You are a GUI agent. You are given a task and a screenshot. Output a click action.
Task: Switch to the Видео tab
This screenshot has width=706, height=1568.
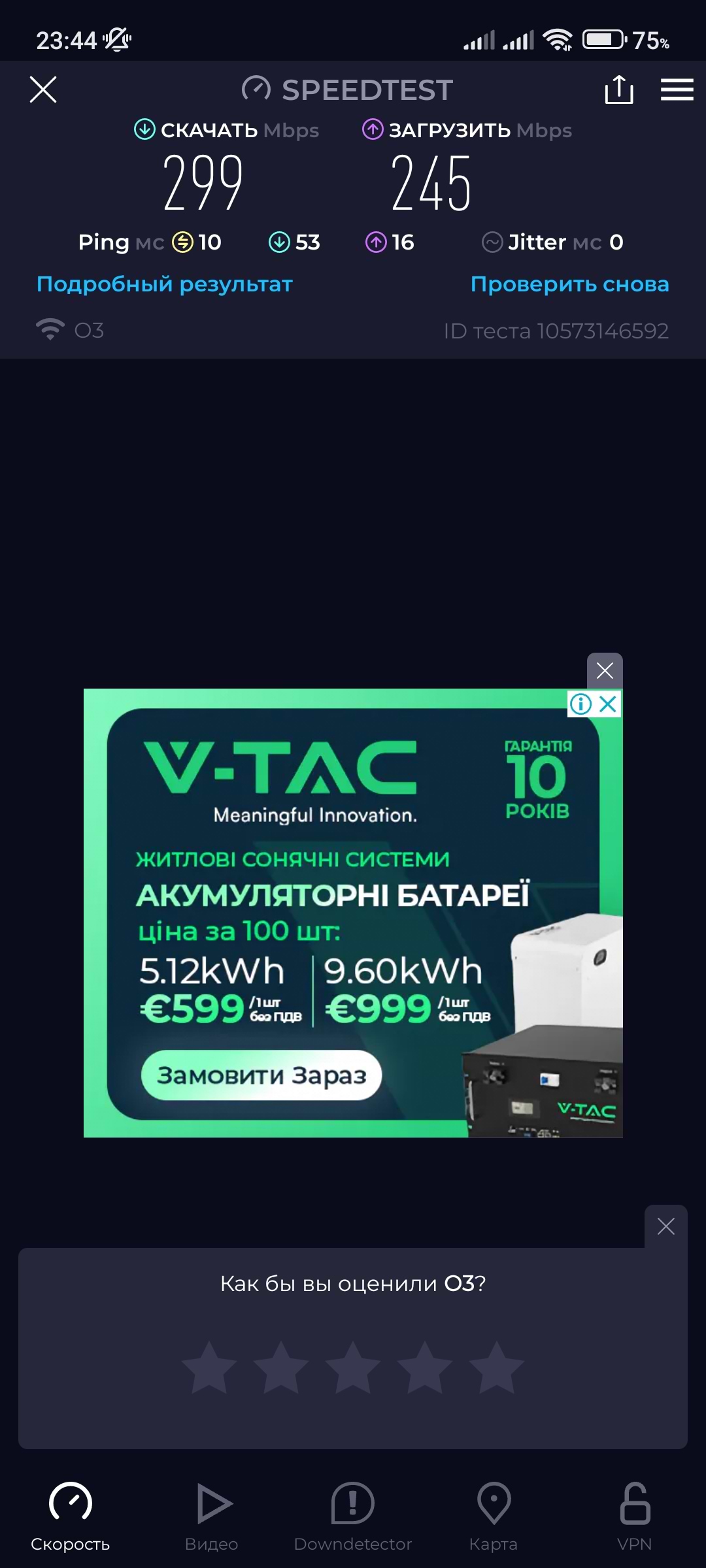212,1517
